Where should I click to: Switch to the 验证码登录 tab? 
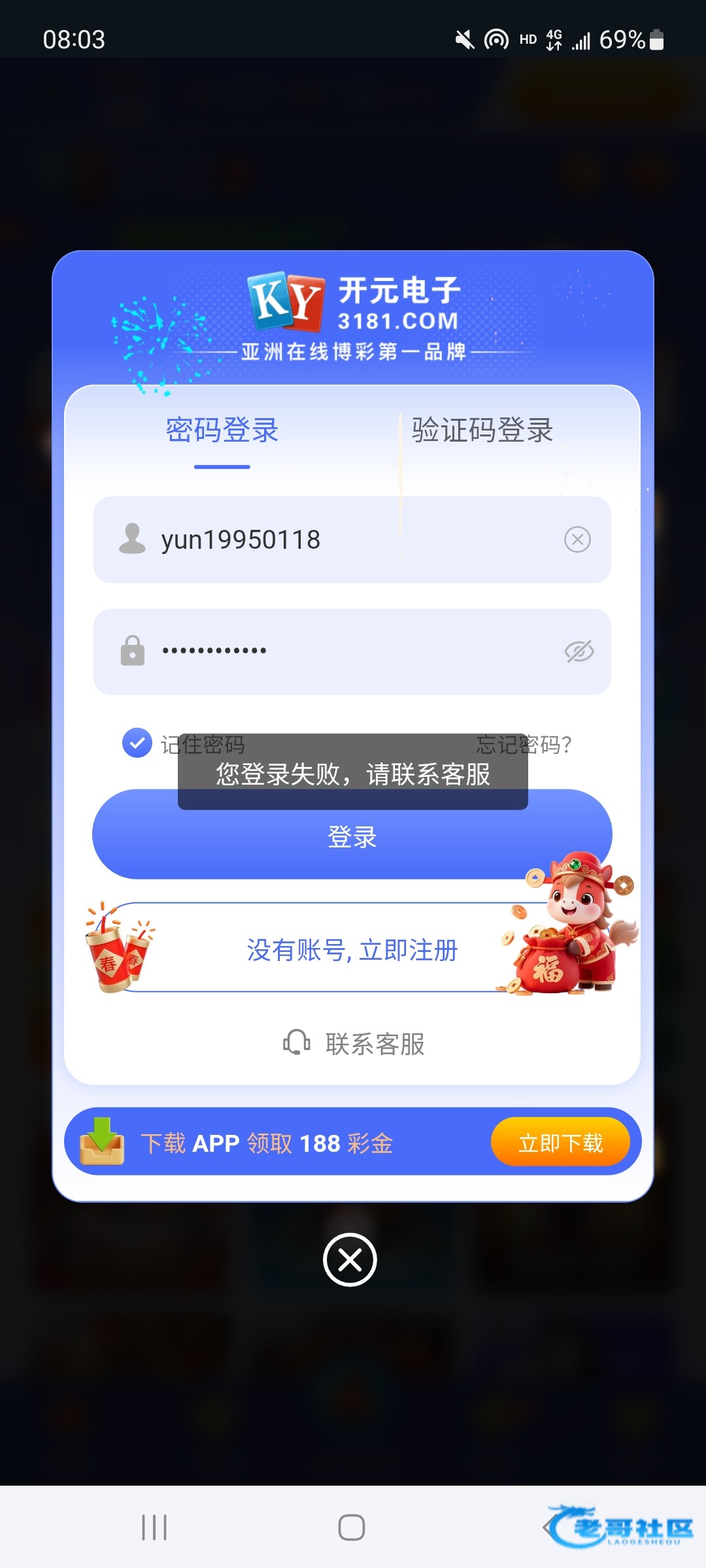pos(482,431)
